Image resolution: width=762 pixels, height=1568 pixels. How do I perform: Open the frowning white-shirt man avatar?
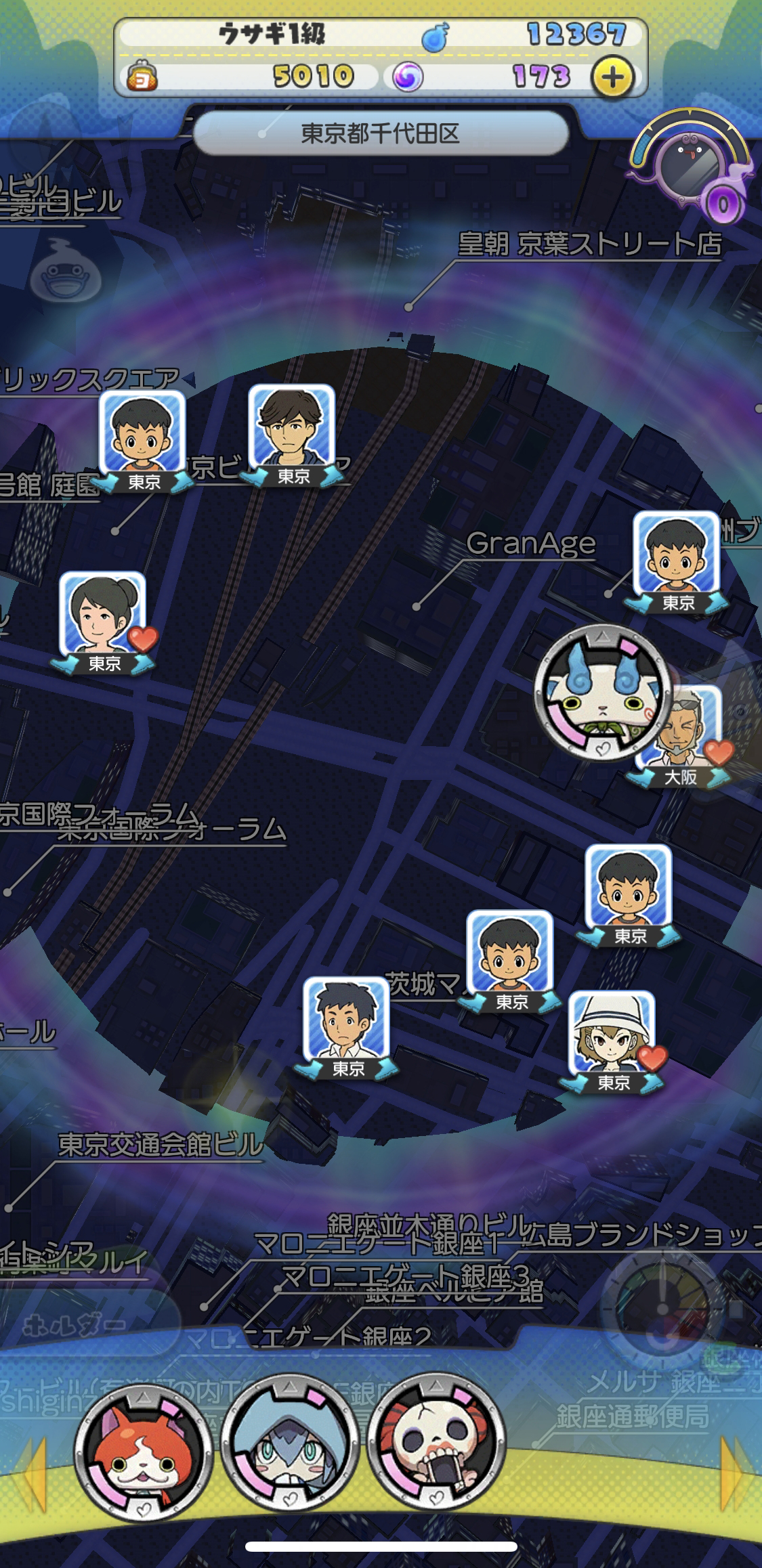coord(346,1020)
